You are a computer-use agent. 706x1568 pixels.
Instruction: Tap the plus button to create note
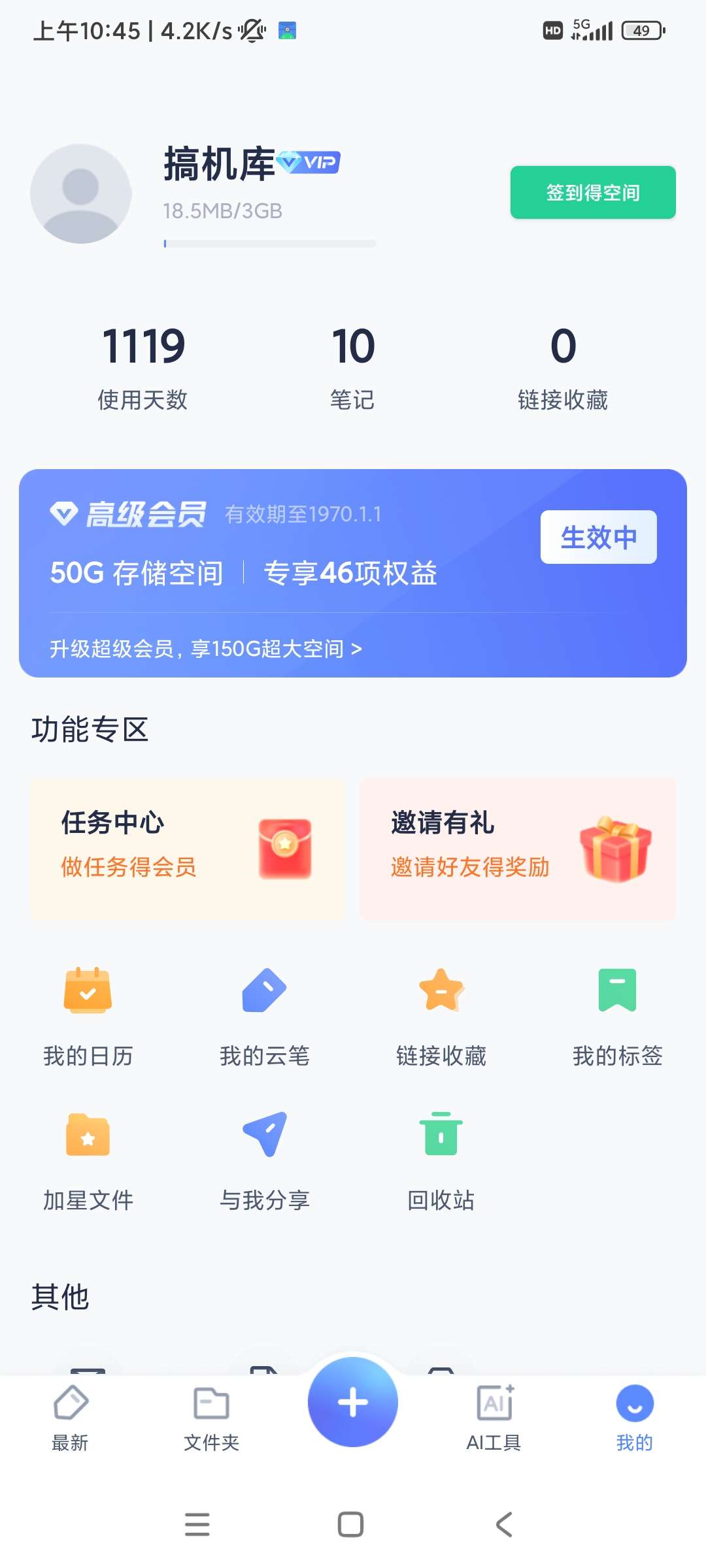click(x=353, y=1402)
